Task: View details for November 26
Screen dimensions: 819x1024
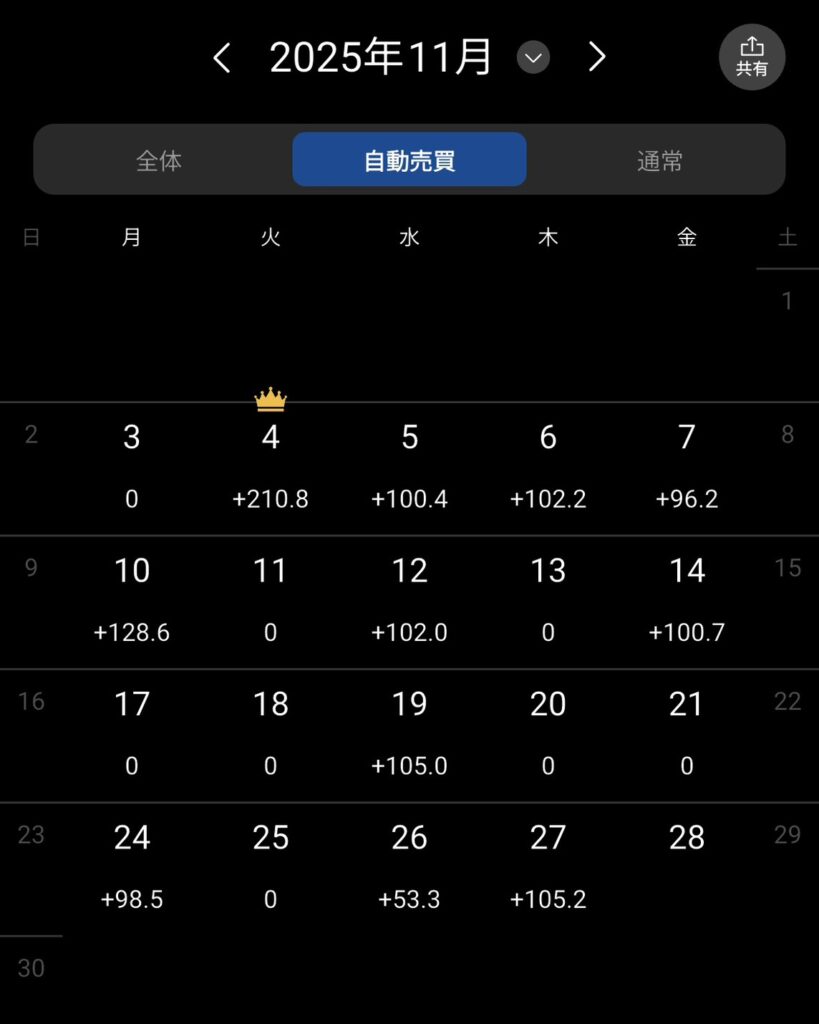Action: click(x=409, y=867)
